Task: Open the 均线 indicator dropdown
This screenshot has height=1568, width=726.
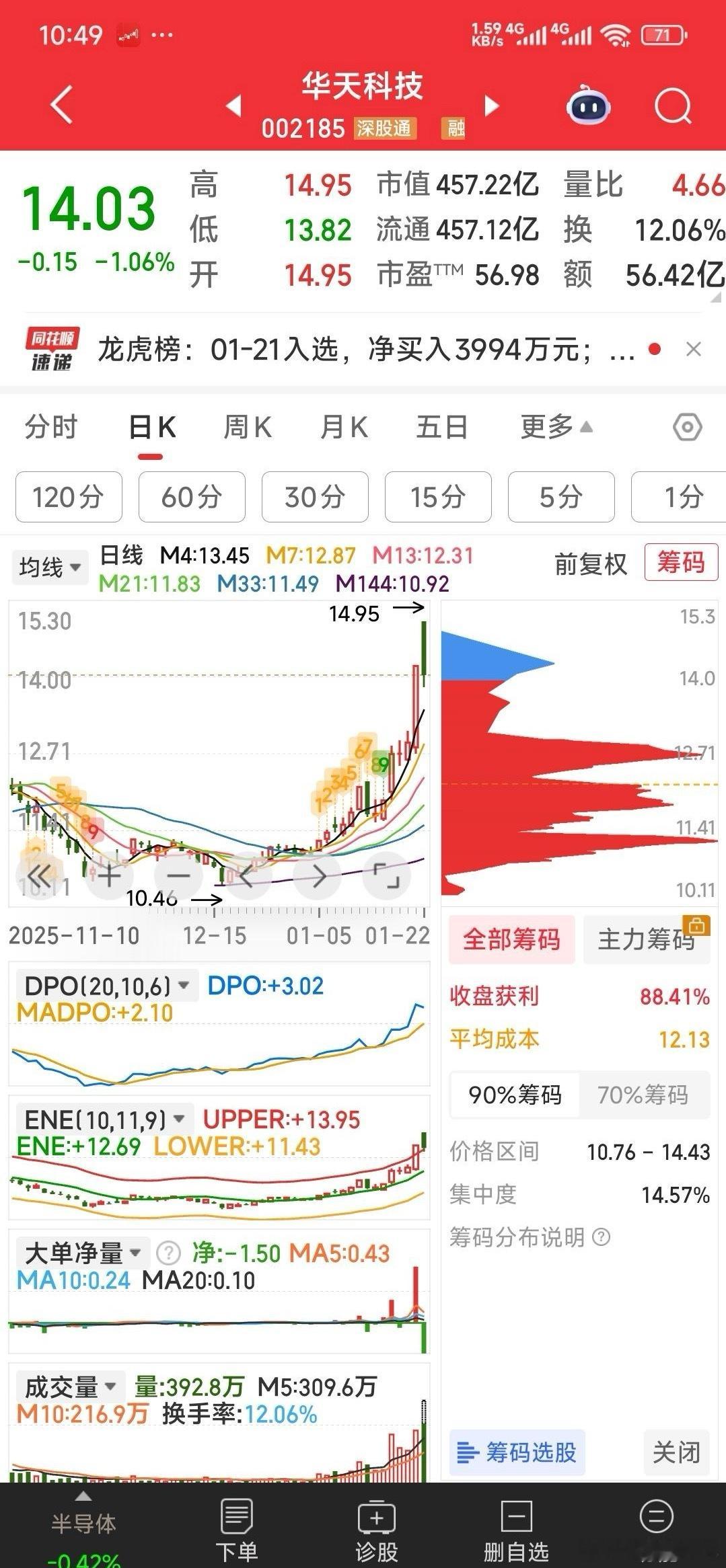Action: [x=50, y=567]
